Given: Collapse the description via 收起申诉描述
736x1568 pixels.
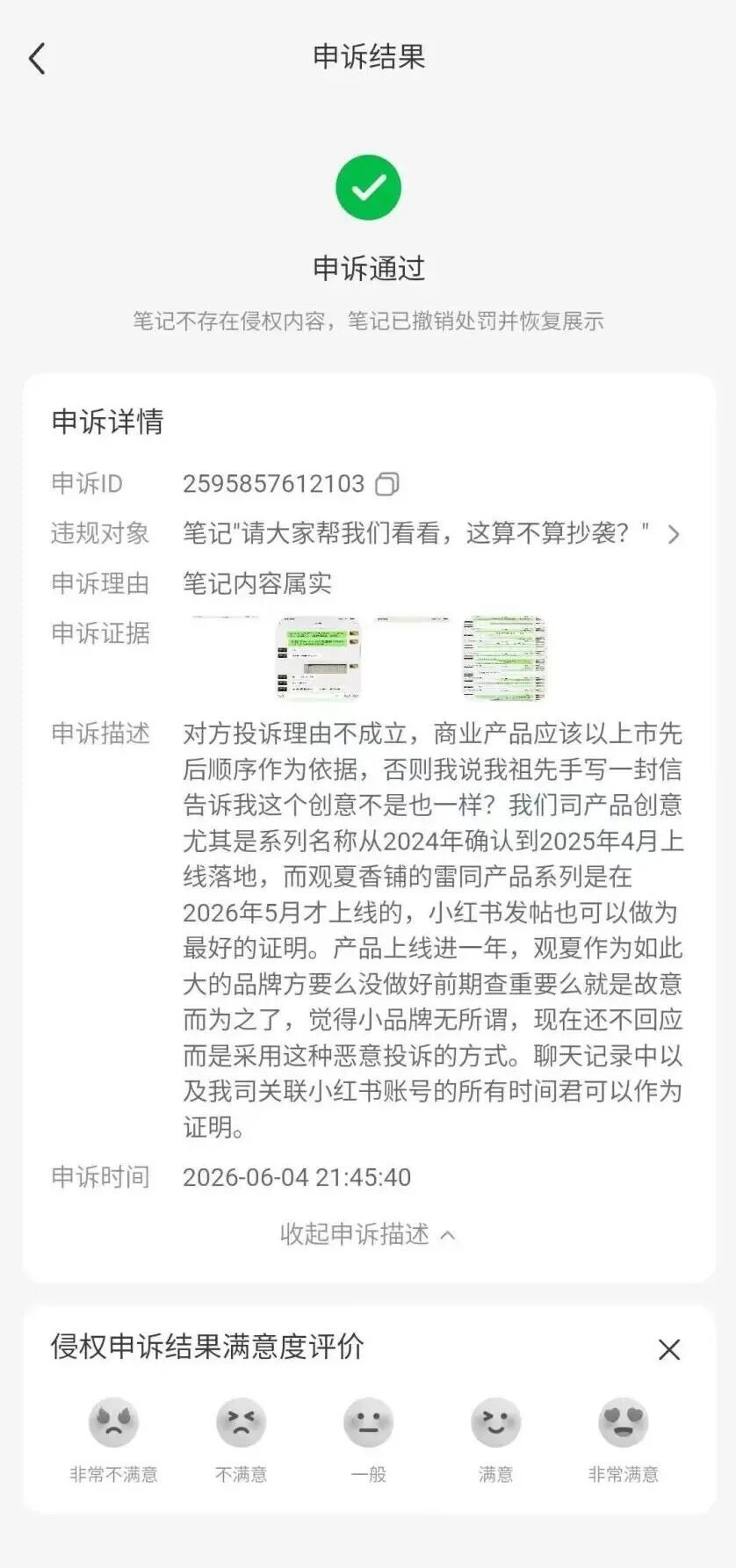Looking at the screenshot, I should 368,1234.
